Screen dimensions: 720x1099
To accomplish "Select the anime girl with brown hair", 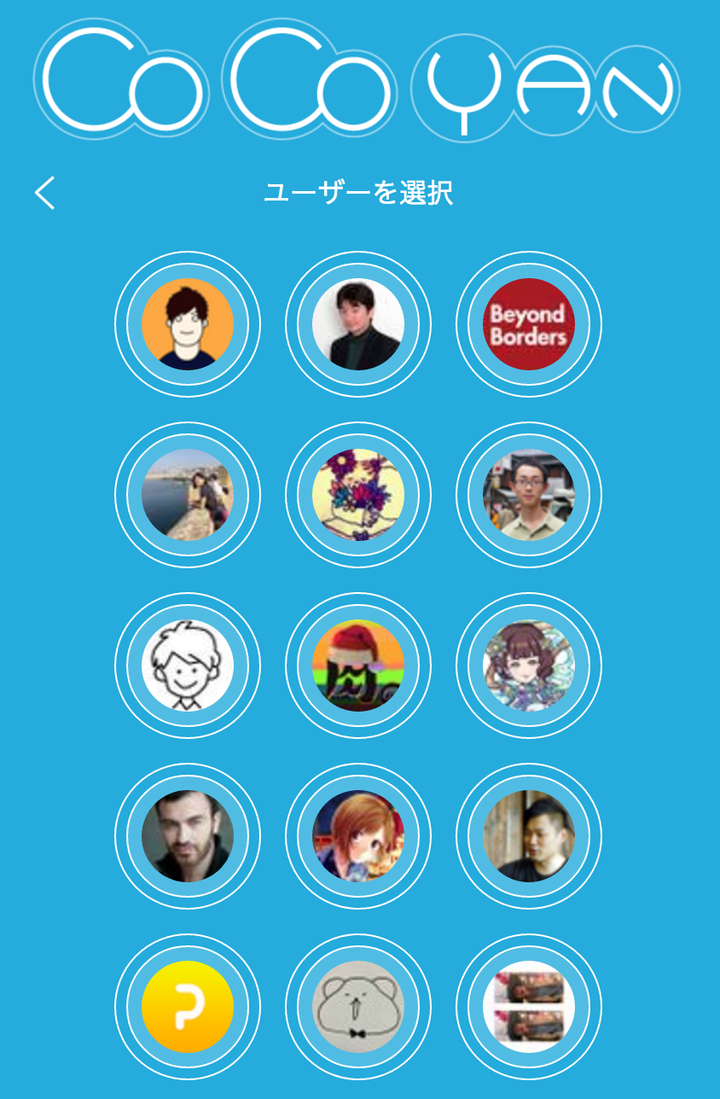I will click(x=529, y=666).
